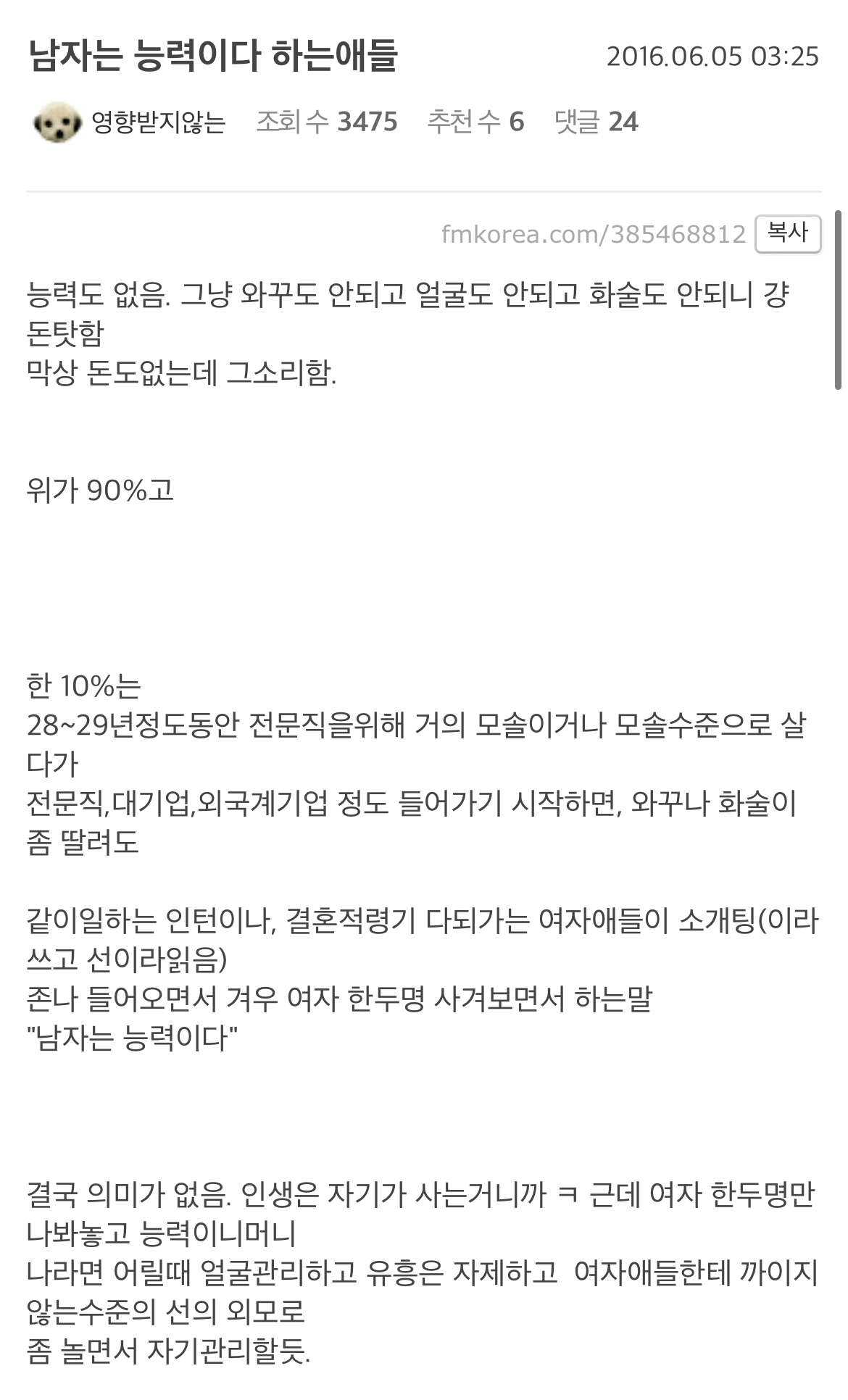Tap the 복사 button to copy link

[x=787, y=233]
